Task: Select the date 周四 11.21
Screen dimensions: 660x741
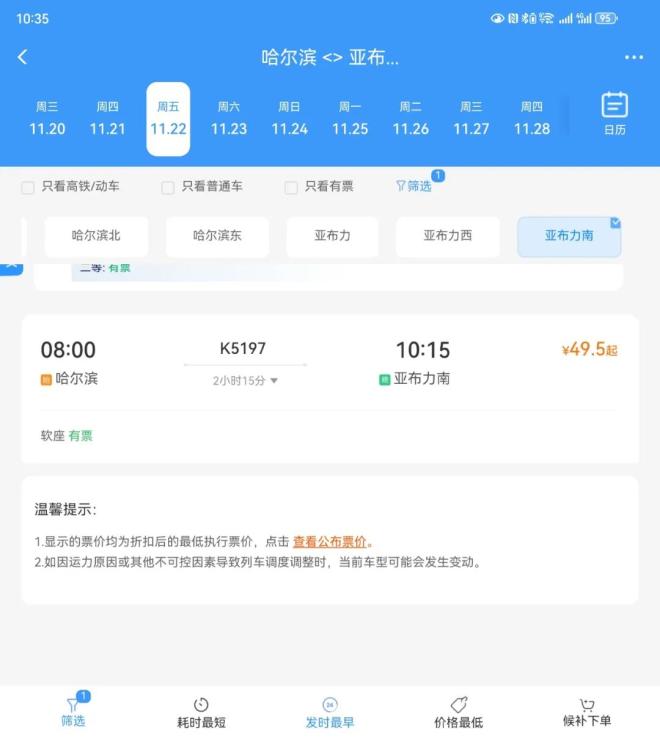Action: click(108, 118)
